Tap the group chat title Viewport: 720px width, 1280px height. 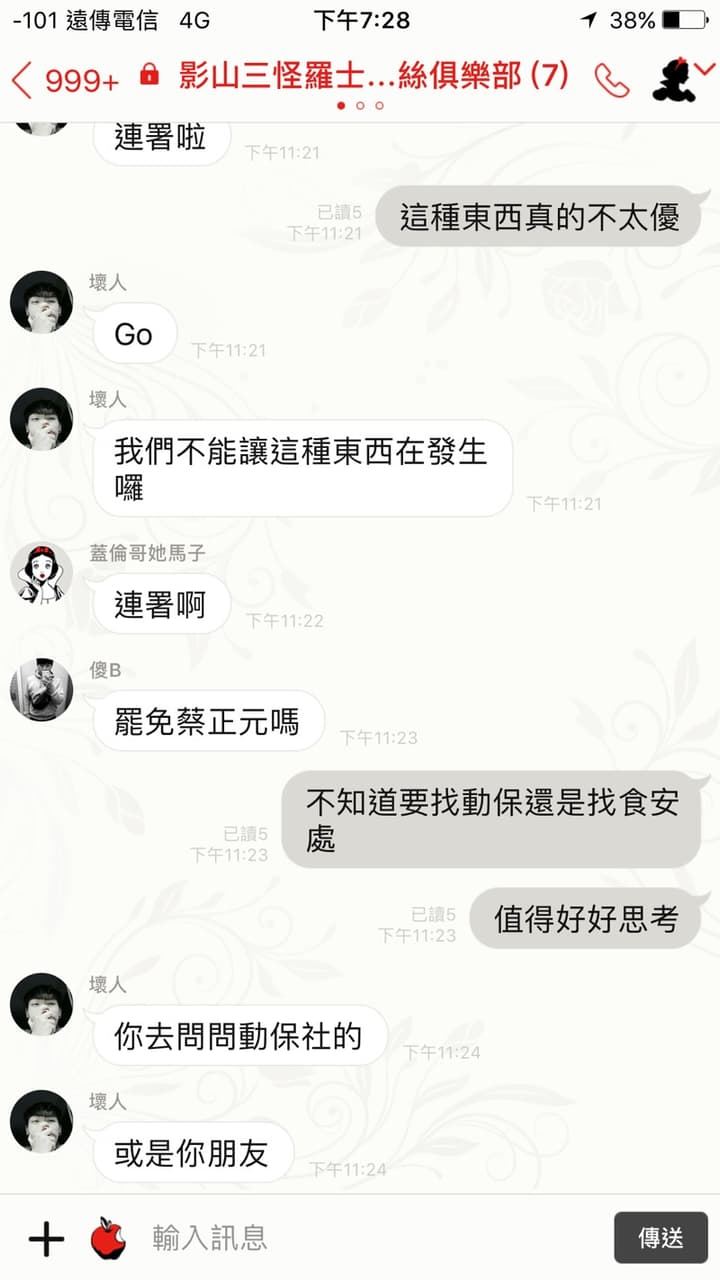(x=374, y=75)
